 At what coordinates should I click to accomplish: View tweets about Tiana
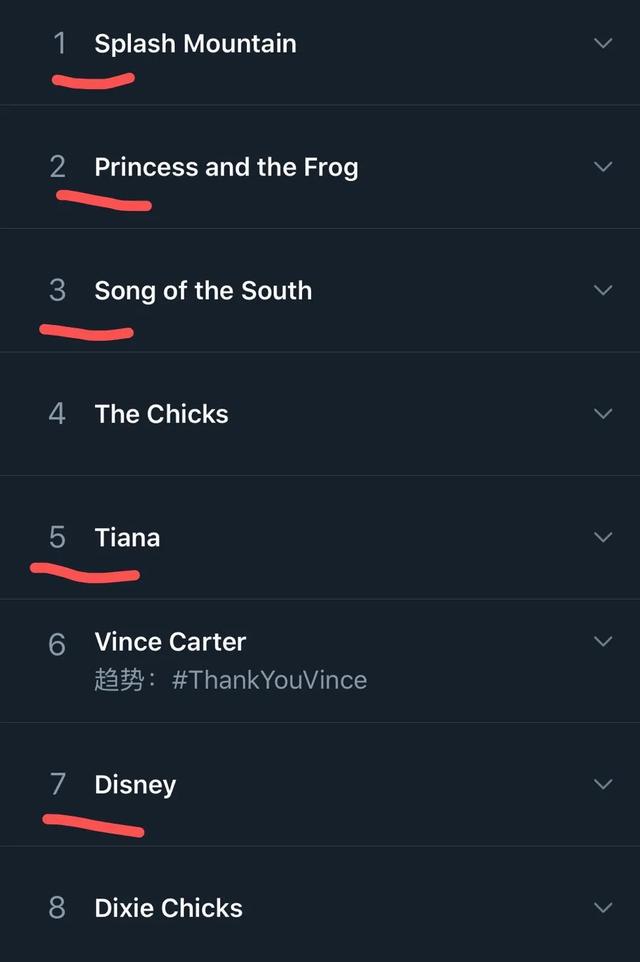(x=127, y=538)
